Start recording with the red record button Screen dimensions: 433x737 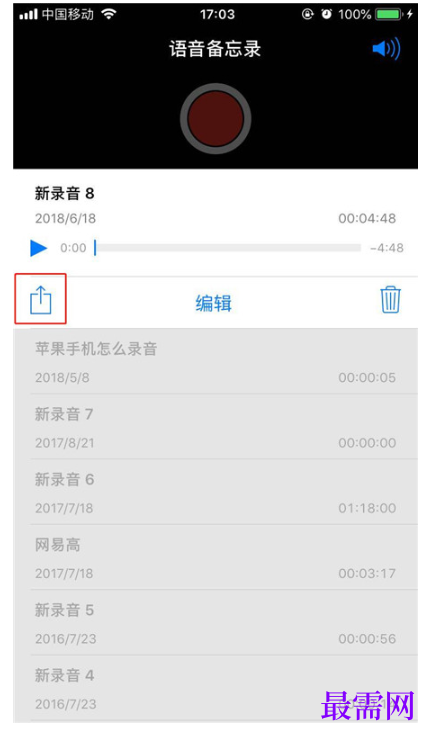point(215,119)
